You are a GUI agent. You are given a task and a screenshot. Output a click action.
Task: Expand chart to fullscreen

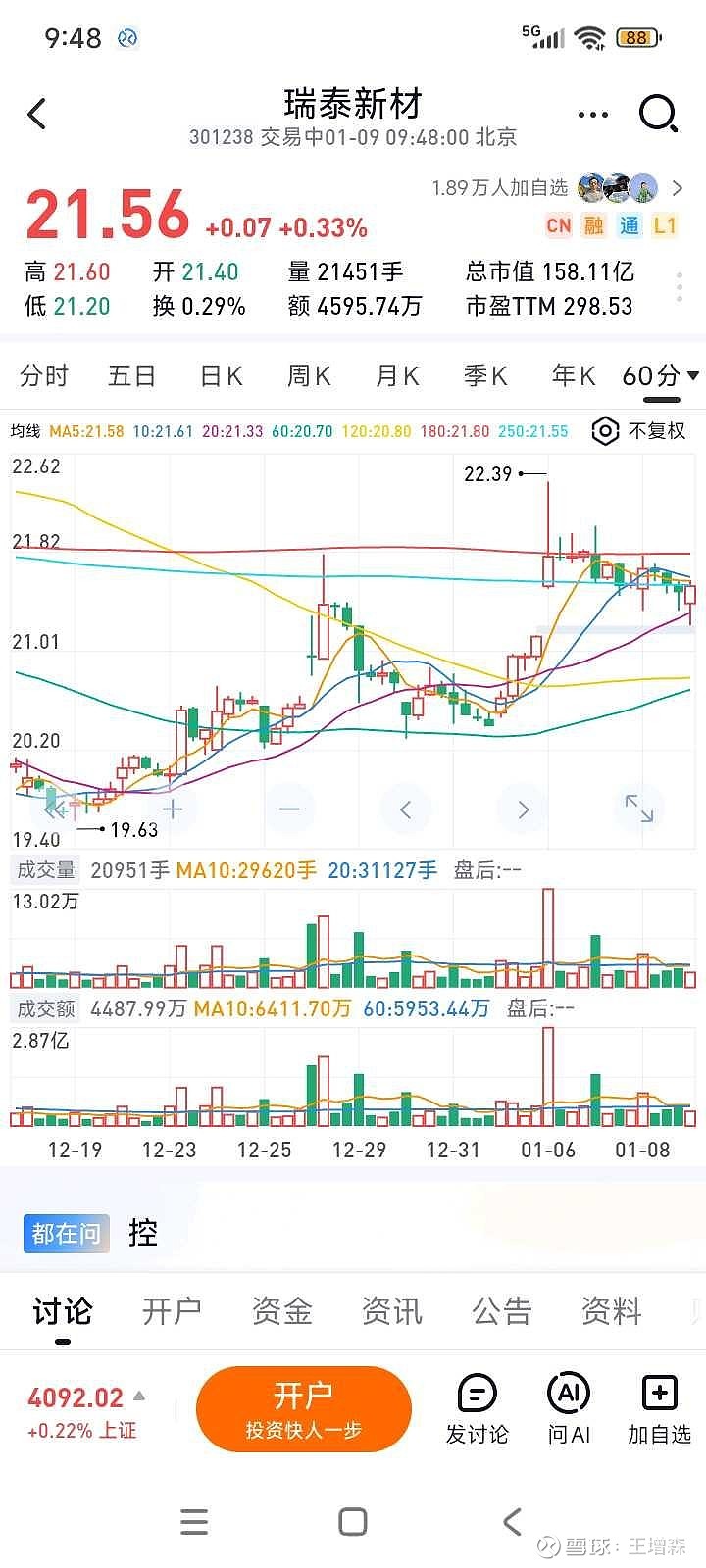[638, 808]
